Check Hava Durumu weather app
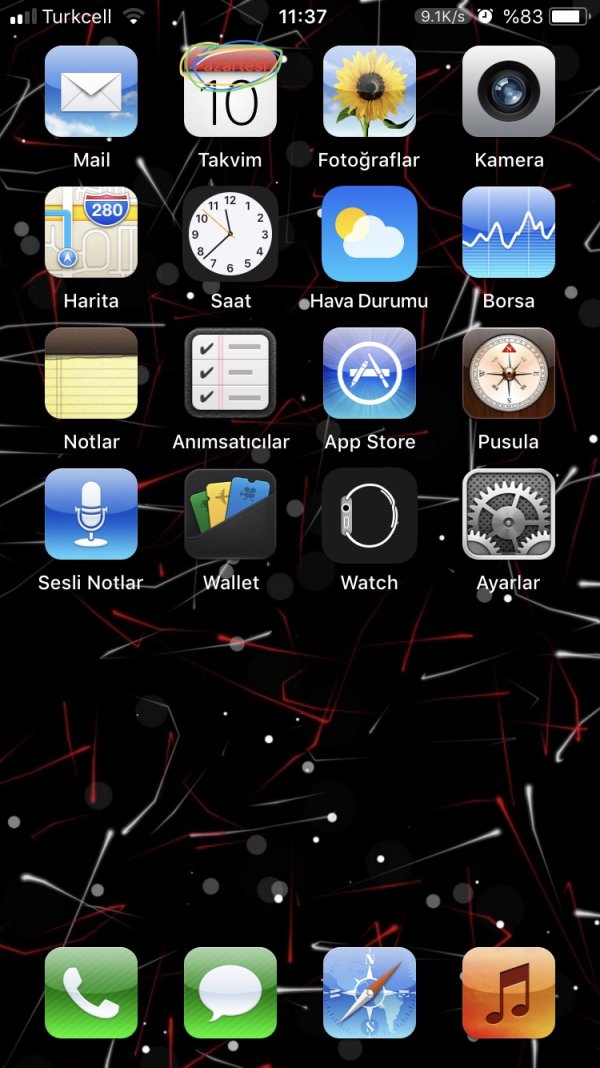 (x=369, y=233)
